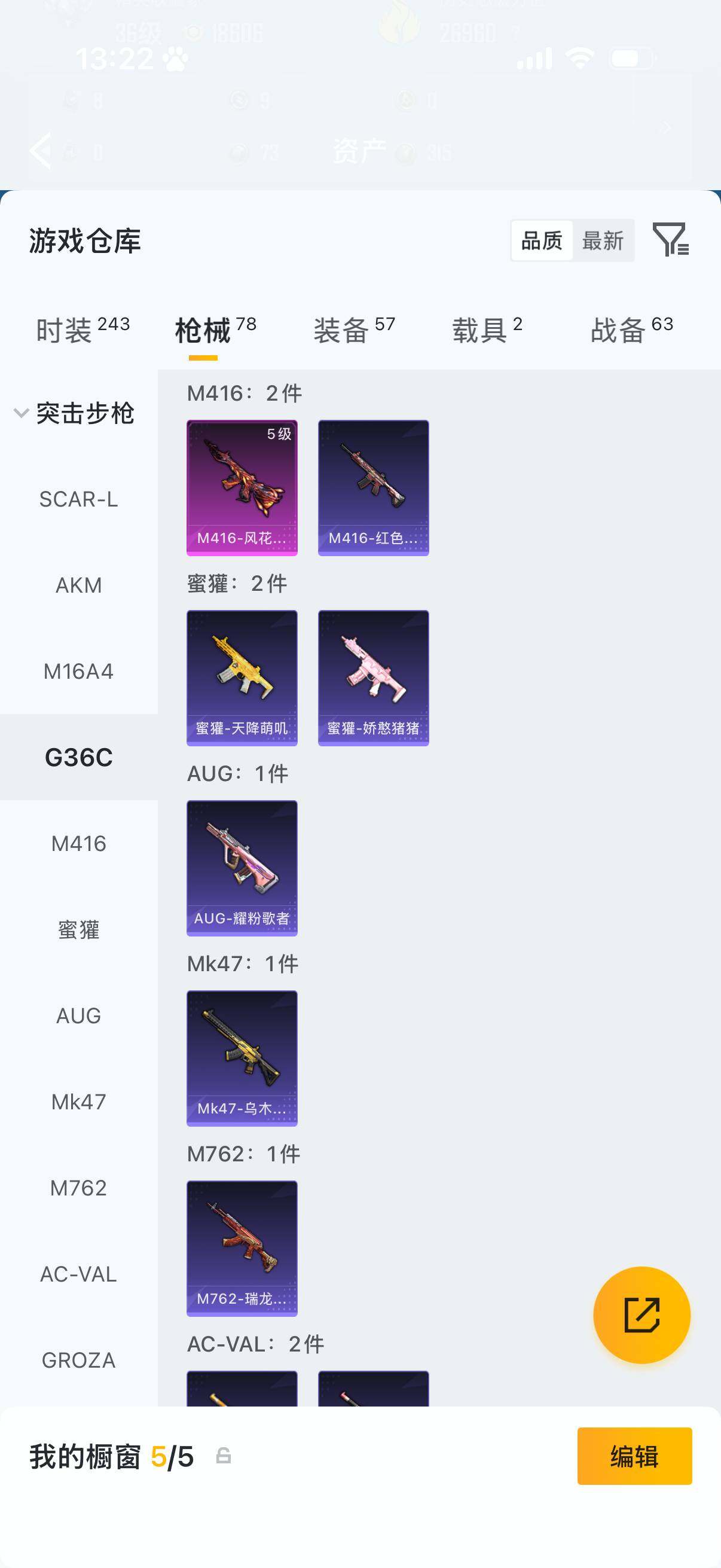The height and width of the screenshot is (1568, 721).
Task: Select GROZA in the side list
Action: (78, 1360)
